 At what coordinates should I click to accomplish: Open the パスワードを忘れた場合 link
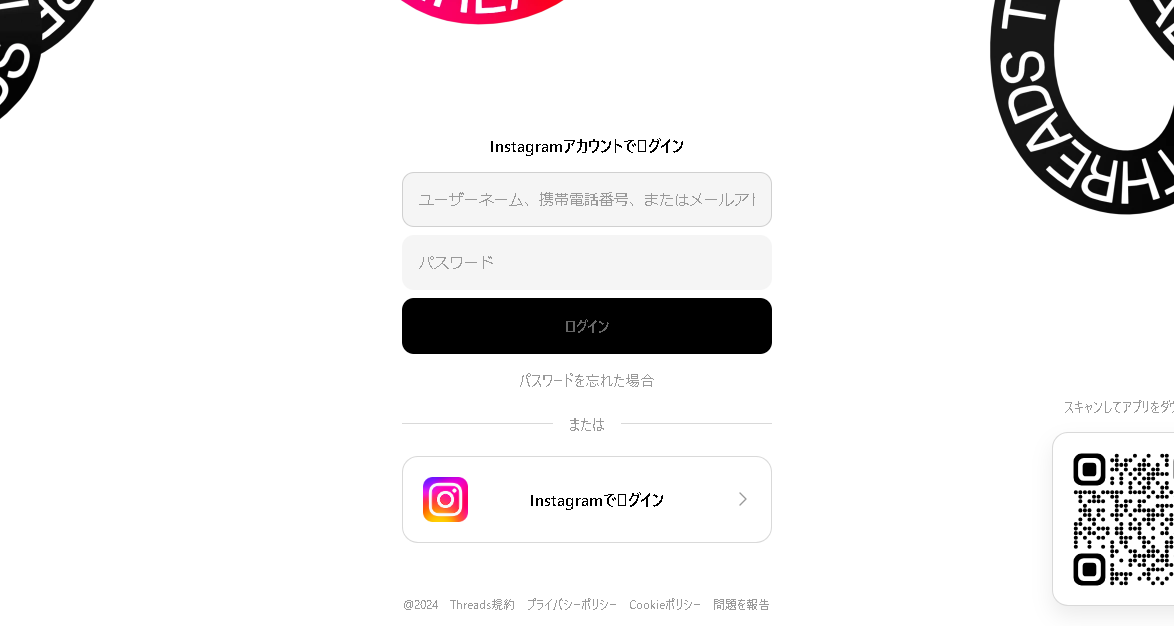(586, 380)
